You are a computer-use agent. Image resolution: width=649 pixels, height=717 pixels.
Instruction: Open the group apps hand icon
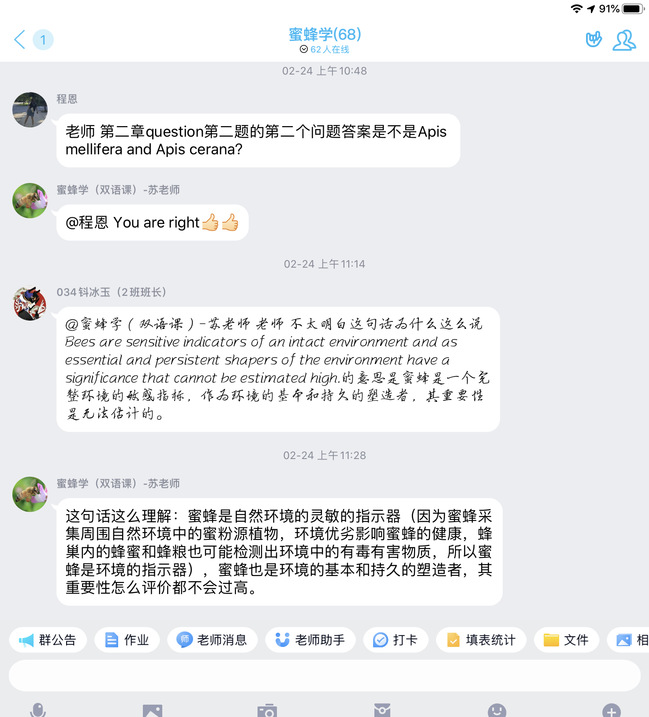pos(594,40)
